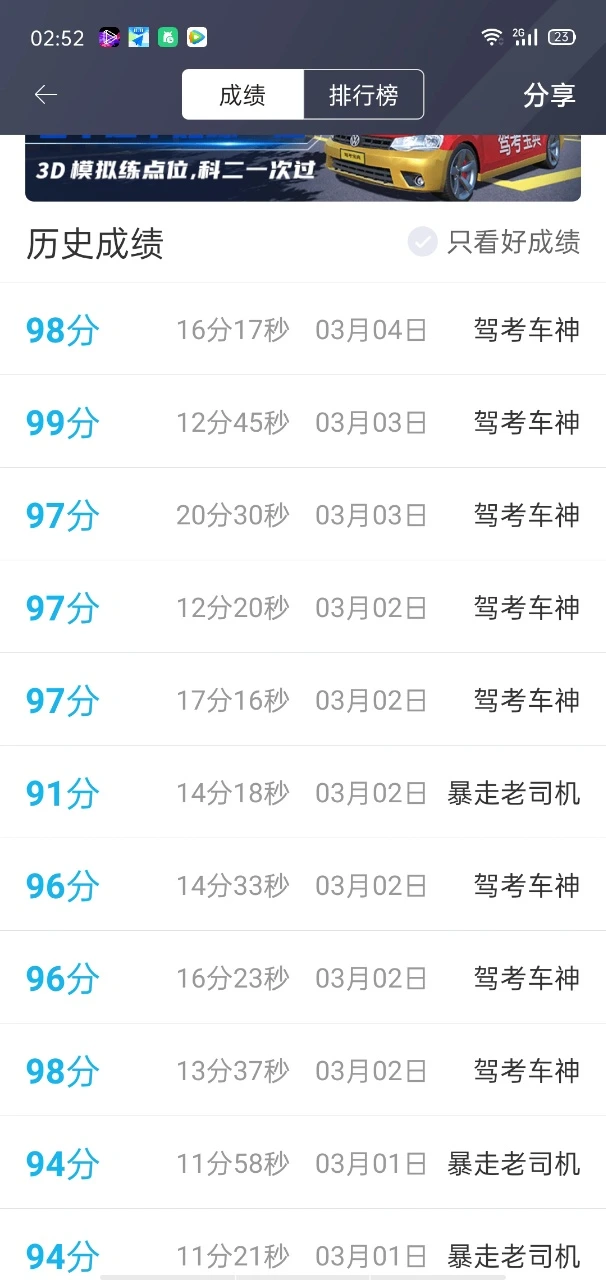This screenshot has height=1280, width=606.
Task: Open the 99分 record with 12分45秒
Action: pos(302,422)
